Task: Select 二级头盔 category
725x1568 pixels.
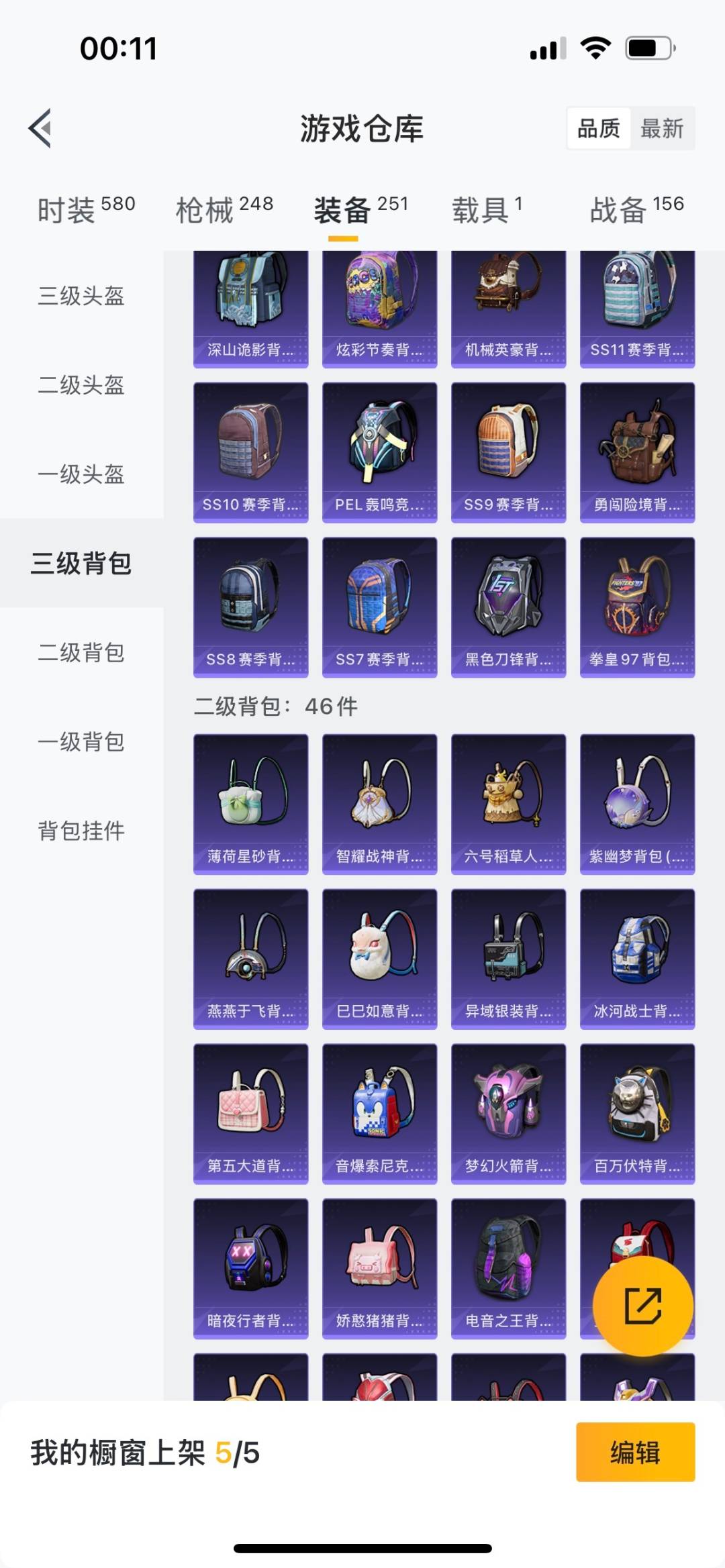Action: pos(81,385)
